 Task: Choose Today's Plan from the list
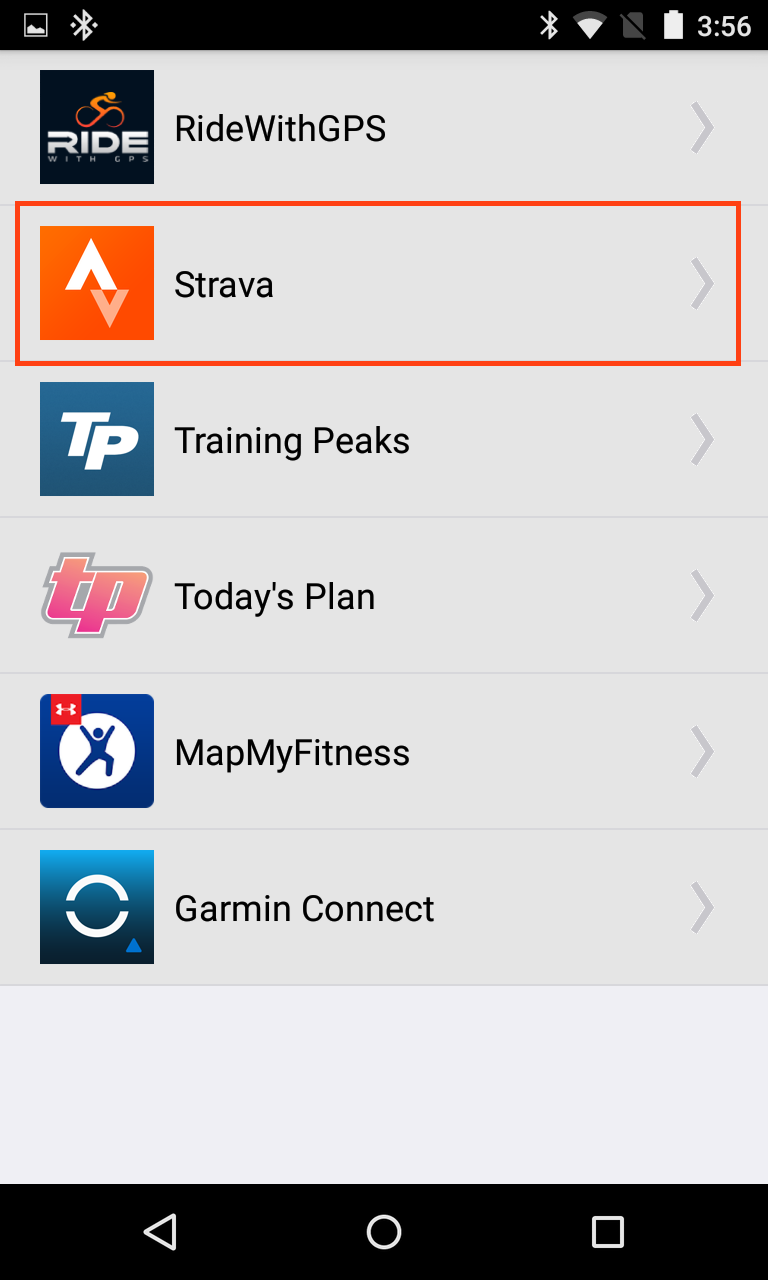[384, 595]
